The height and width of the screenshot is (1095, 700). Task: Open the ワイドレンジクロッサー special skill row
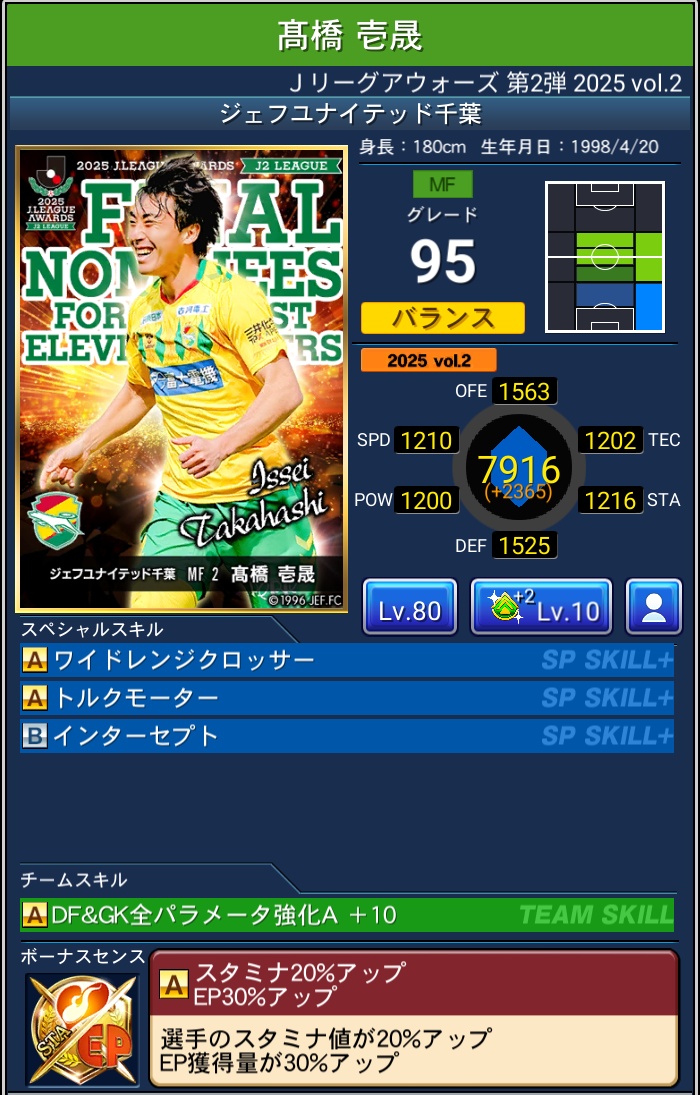coord(346,660)
